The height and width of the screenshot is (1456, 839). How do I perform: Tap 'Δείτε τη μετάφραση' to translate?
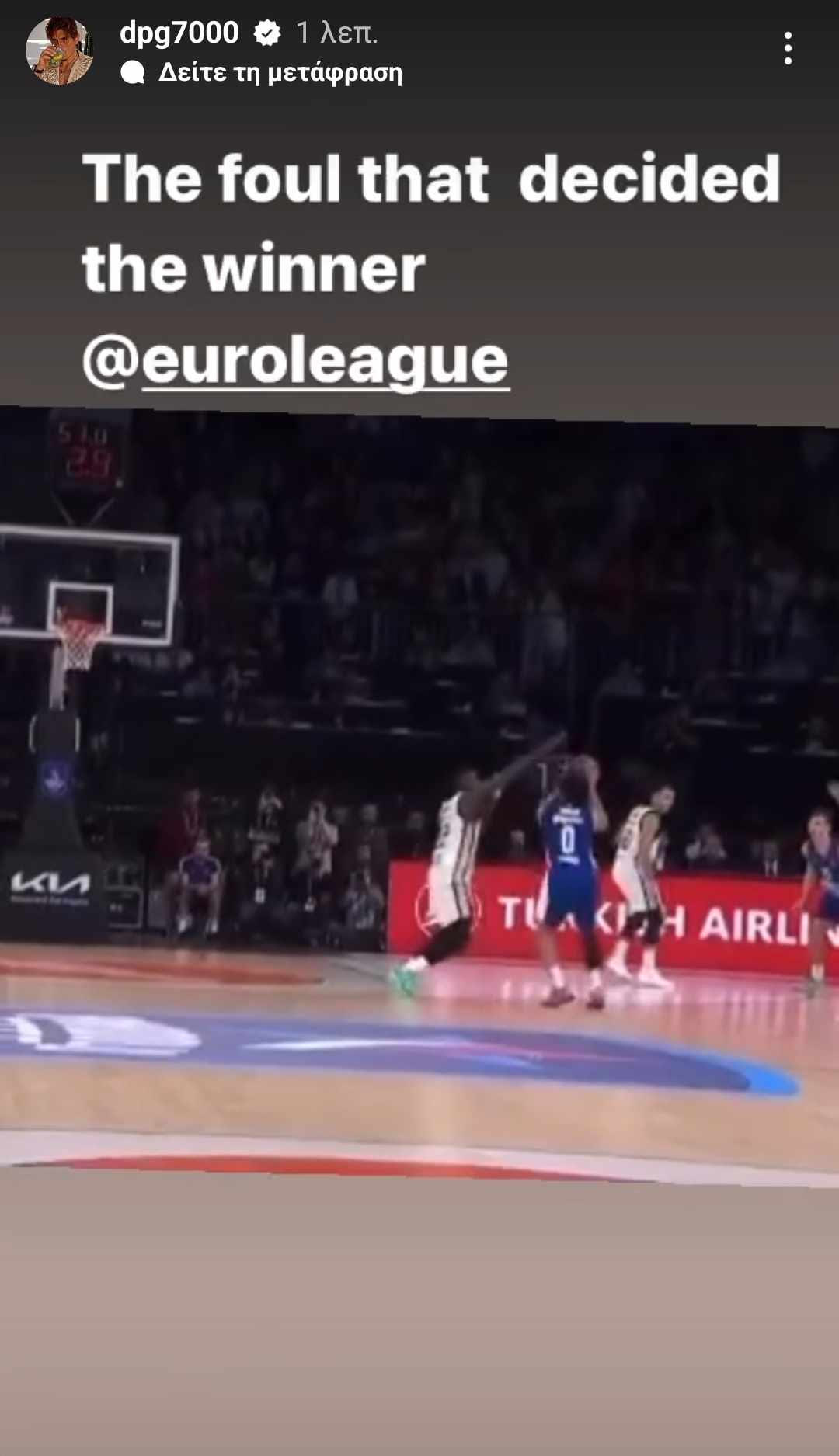(x=280, y=73)
